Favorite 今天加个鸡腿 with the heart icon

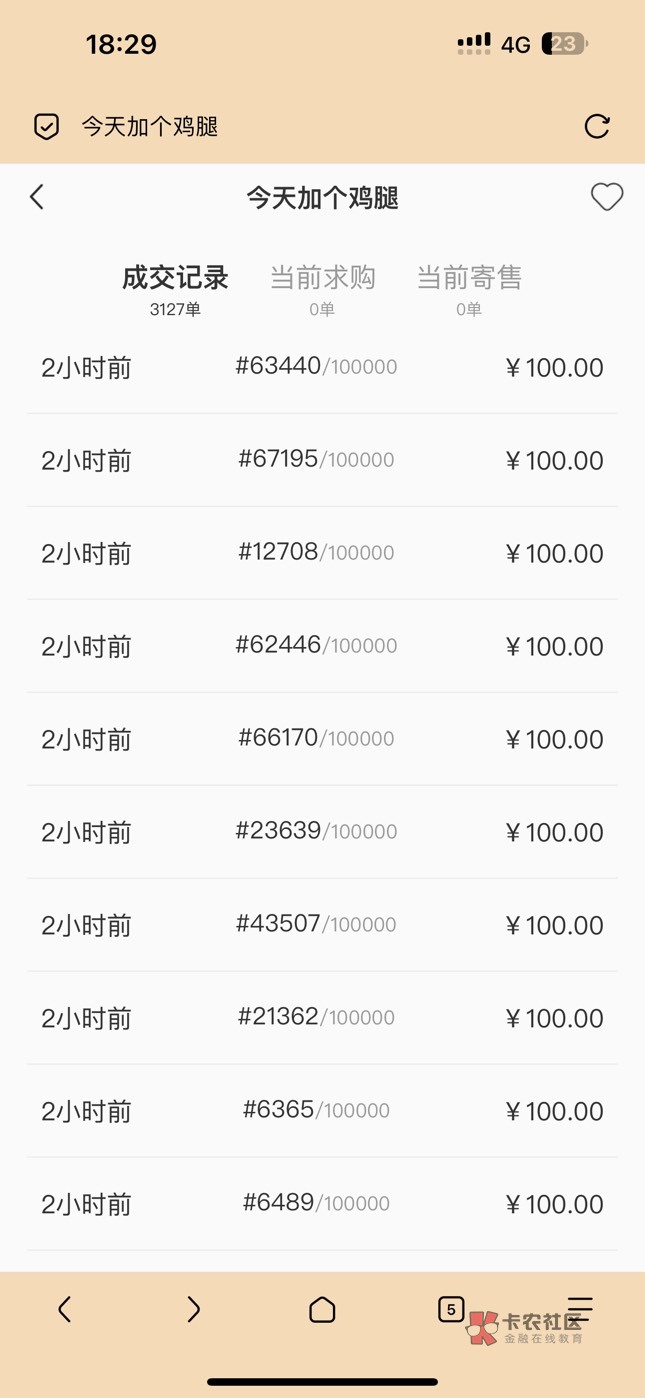point(606,197)
